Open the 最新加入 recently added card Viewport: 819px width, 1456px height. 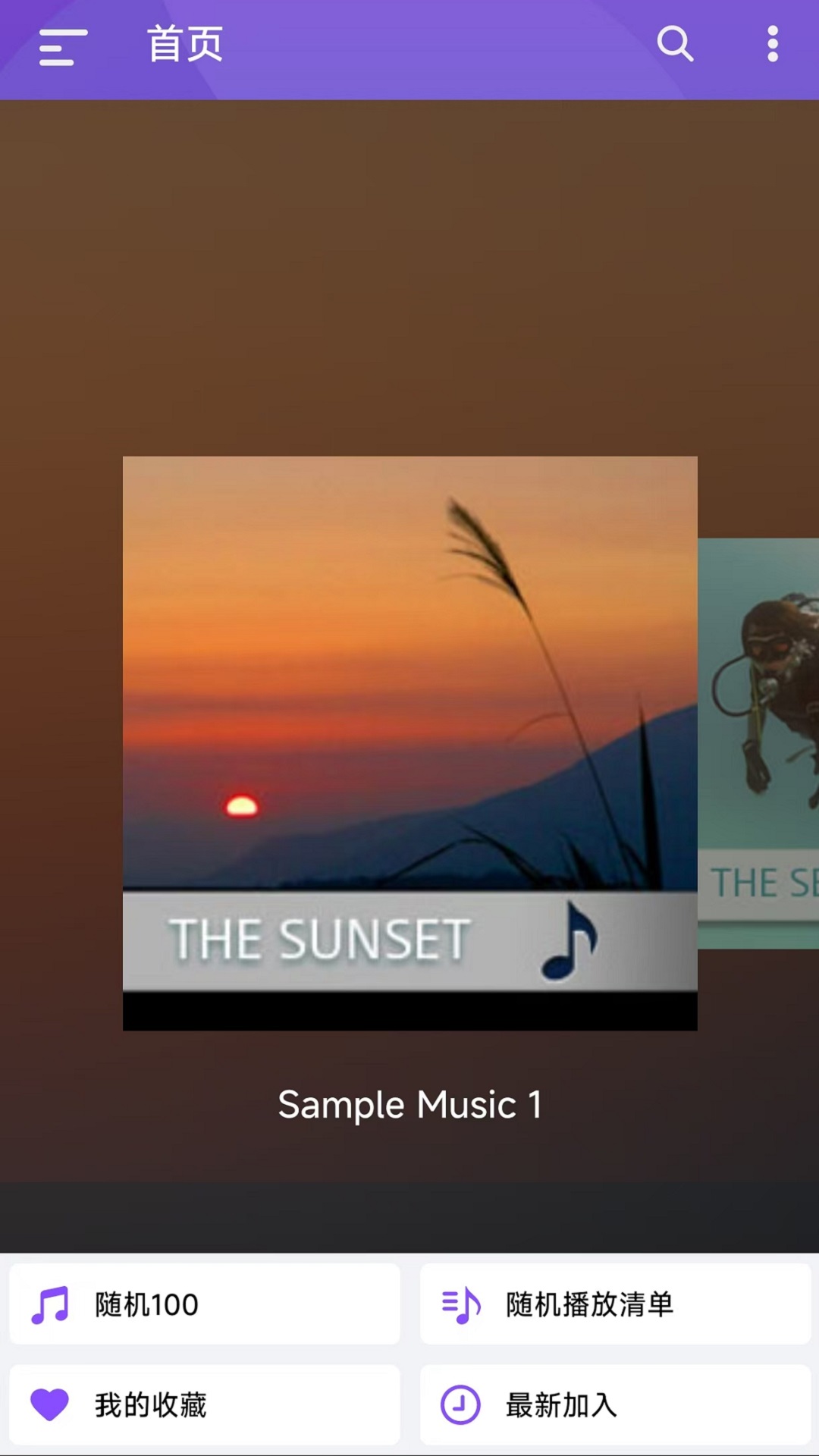[614, 1404]
